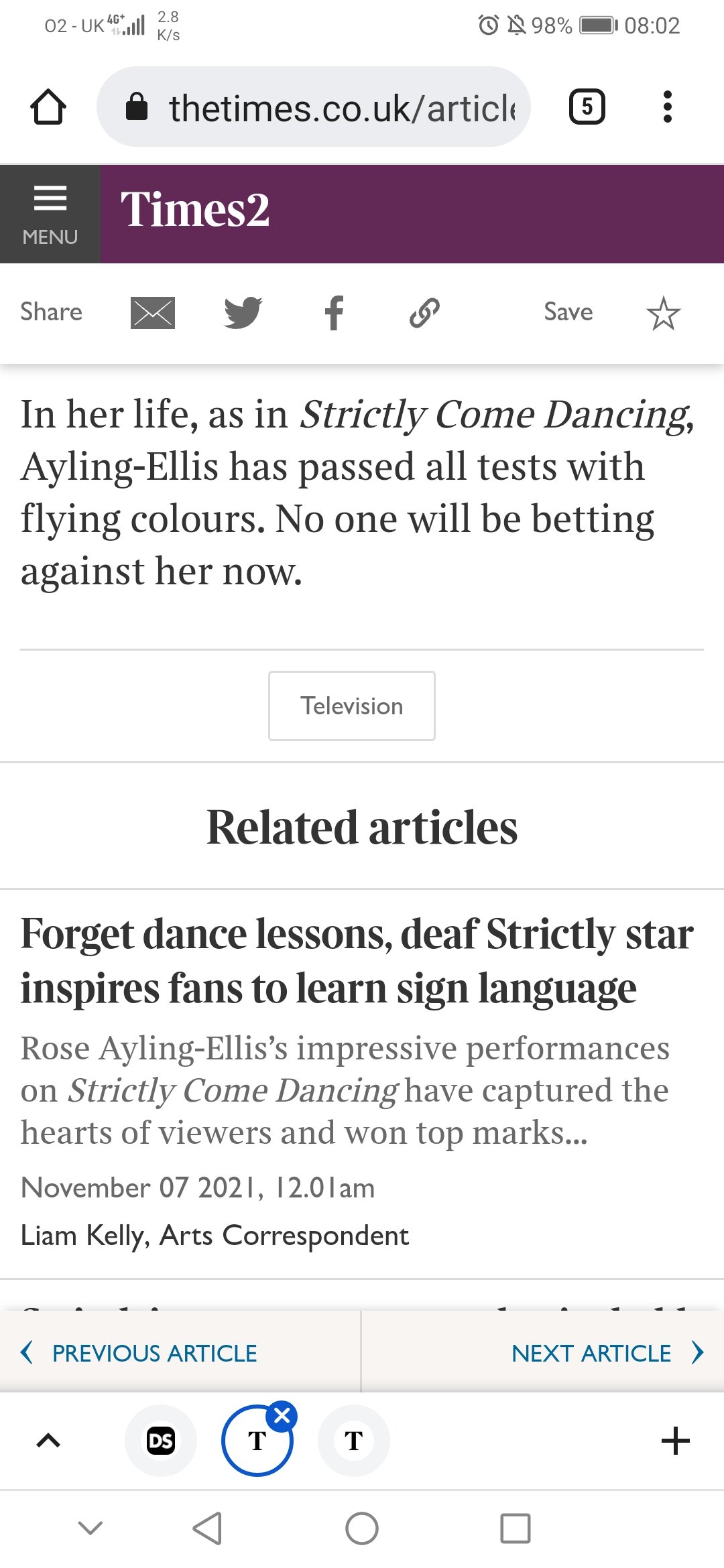The image size is (724, 1568).
Task: Share article via email
Action: [153, 312]
